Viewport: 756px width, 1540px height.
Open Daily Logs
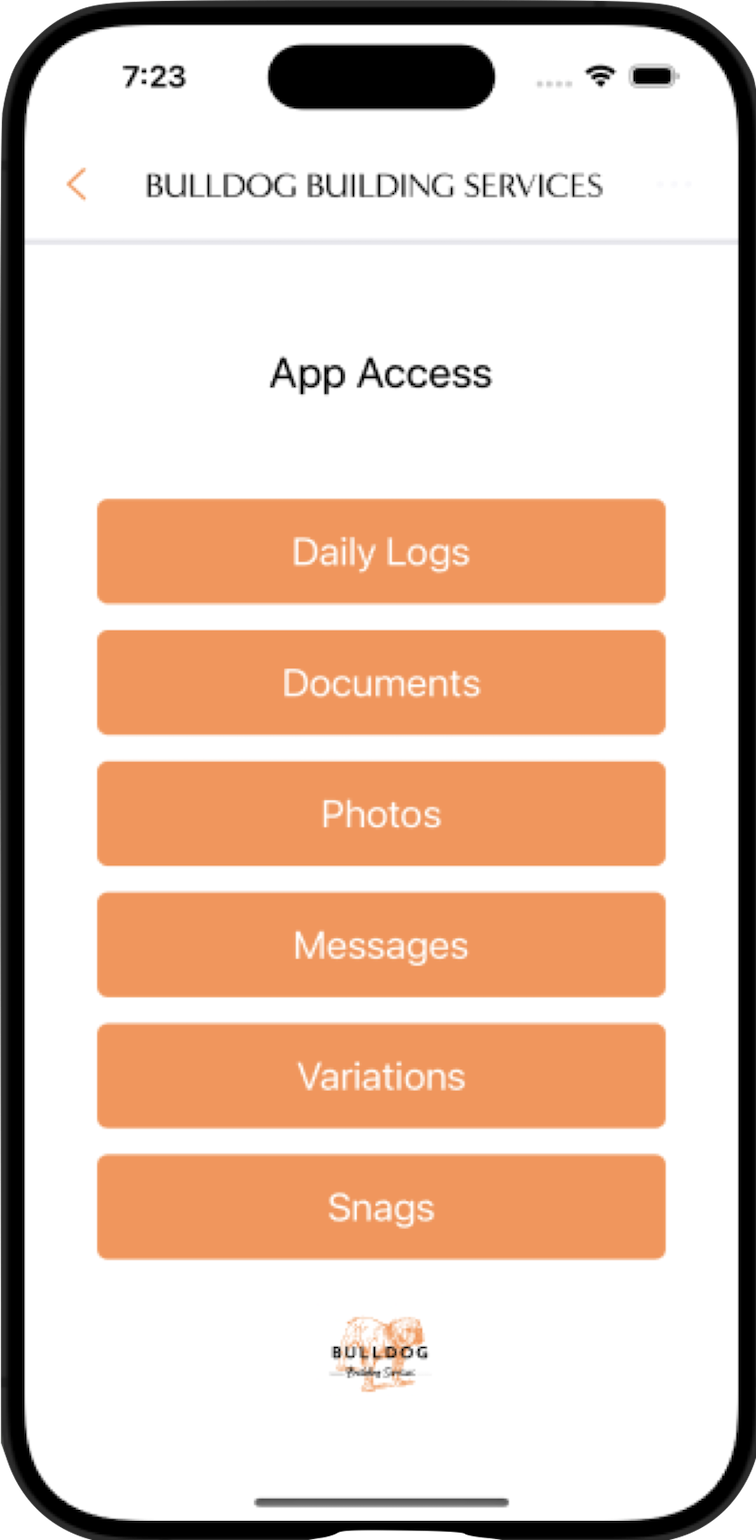tap(380, 551)
